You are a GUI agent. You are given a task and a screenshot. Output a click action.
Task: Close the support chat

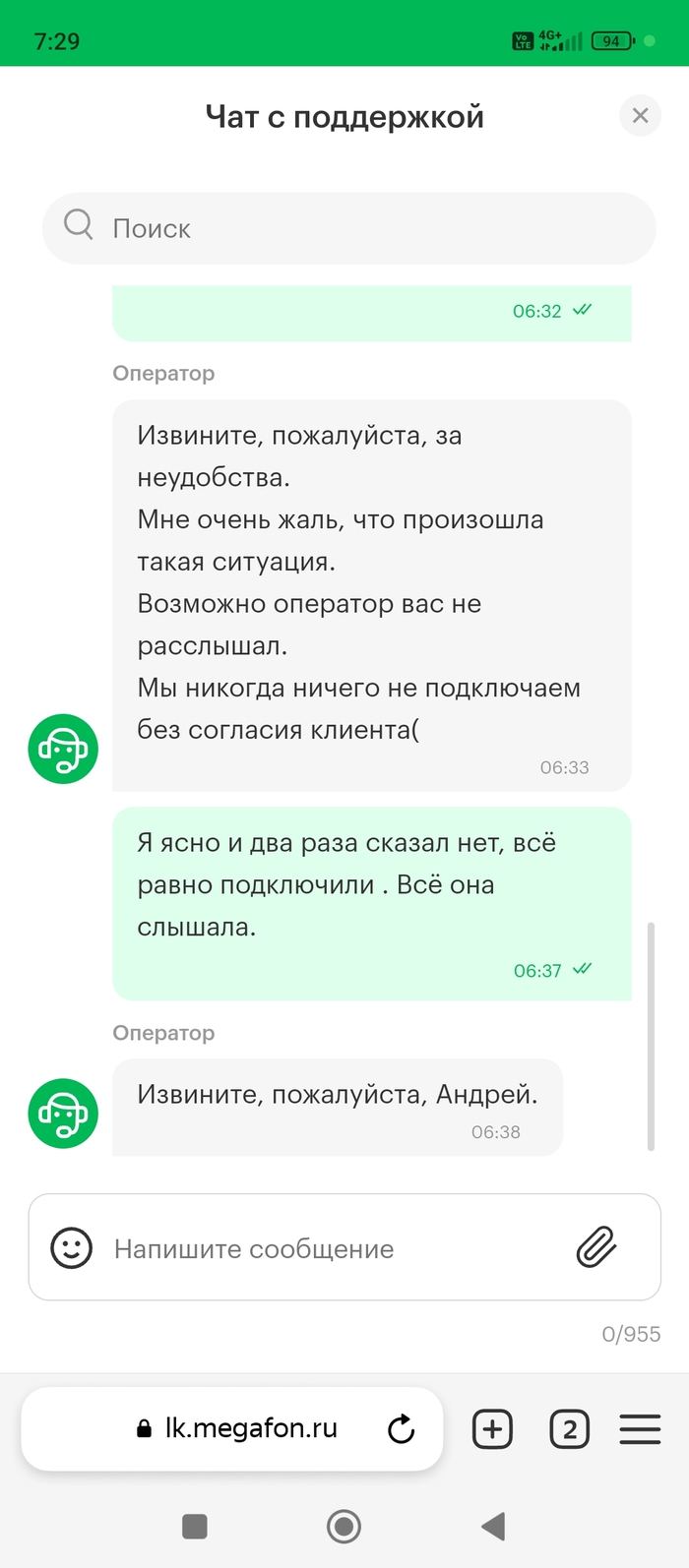(x=640, y=116)
